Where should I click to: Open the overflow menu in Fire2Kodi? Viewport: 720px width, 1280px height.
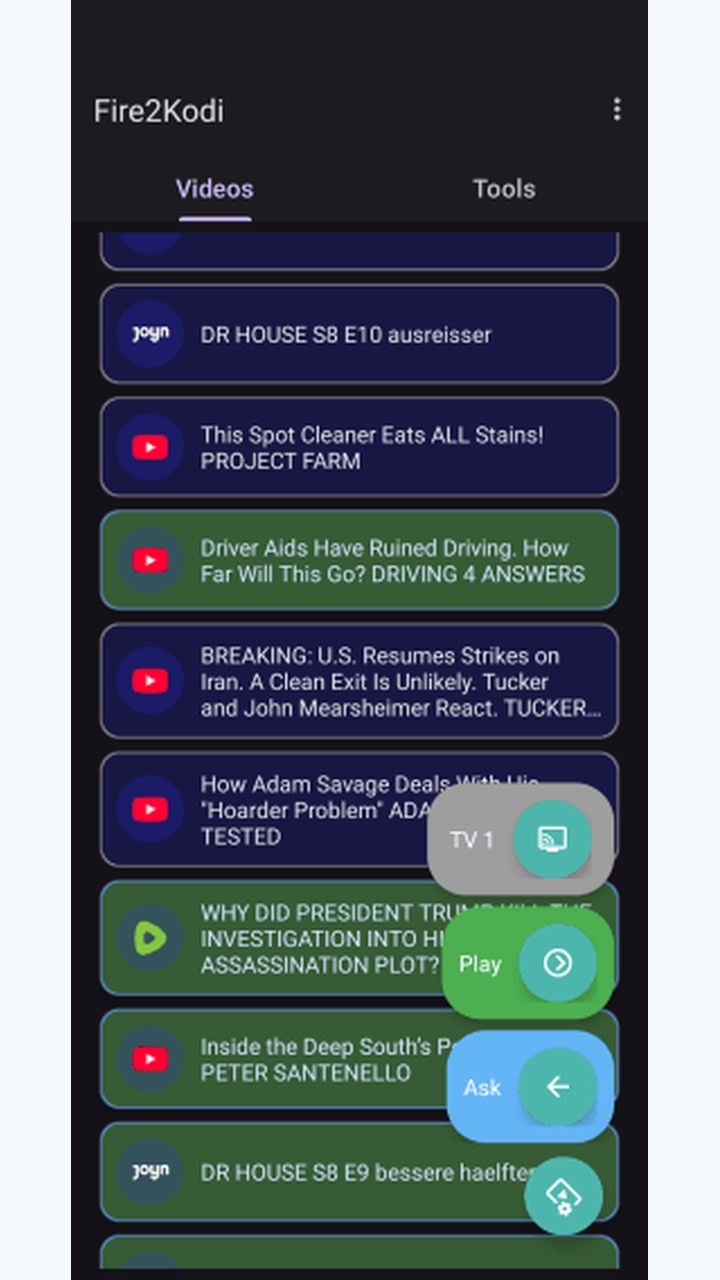coord(617,110)
